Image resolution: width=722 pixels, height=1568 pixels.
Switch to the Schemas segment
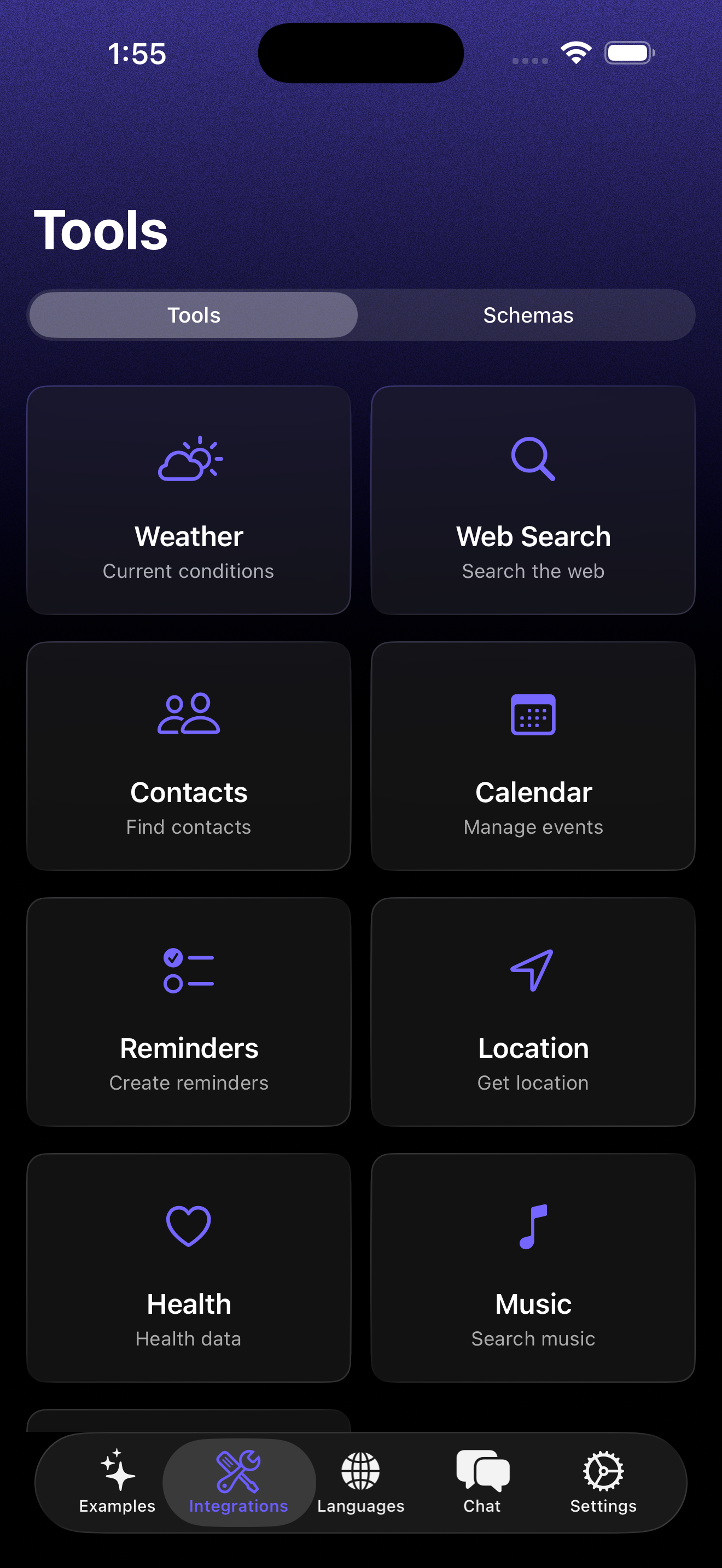click(528, 315)
